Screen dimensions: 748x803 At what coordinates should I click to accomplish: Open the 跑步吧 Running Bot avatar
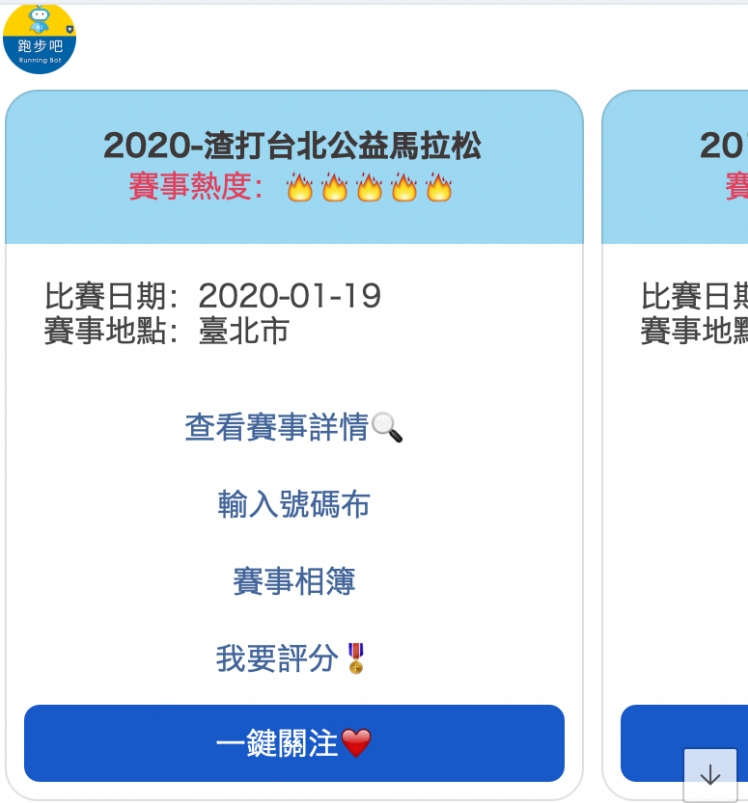coord(40,38)
